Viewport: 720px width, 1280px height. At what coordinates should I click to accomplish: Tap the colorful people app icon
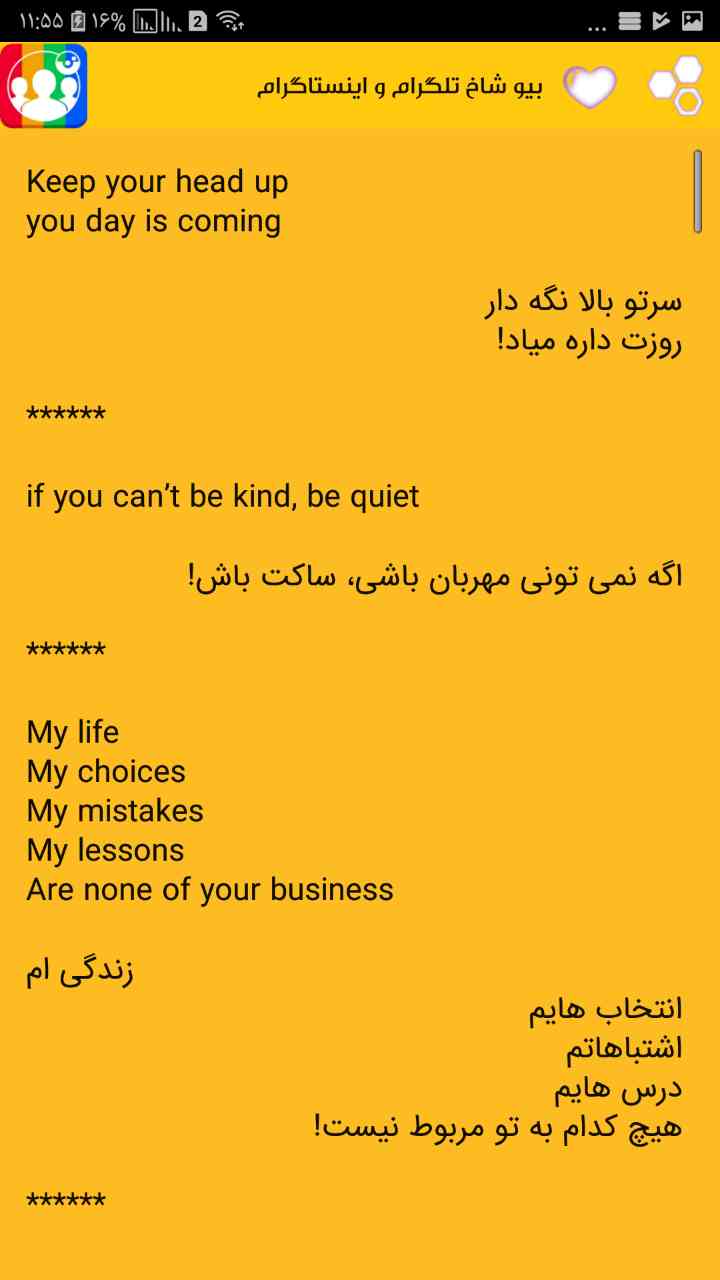44,86
